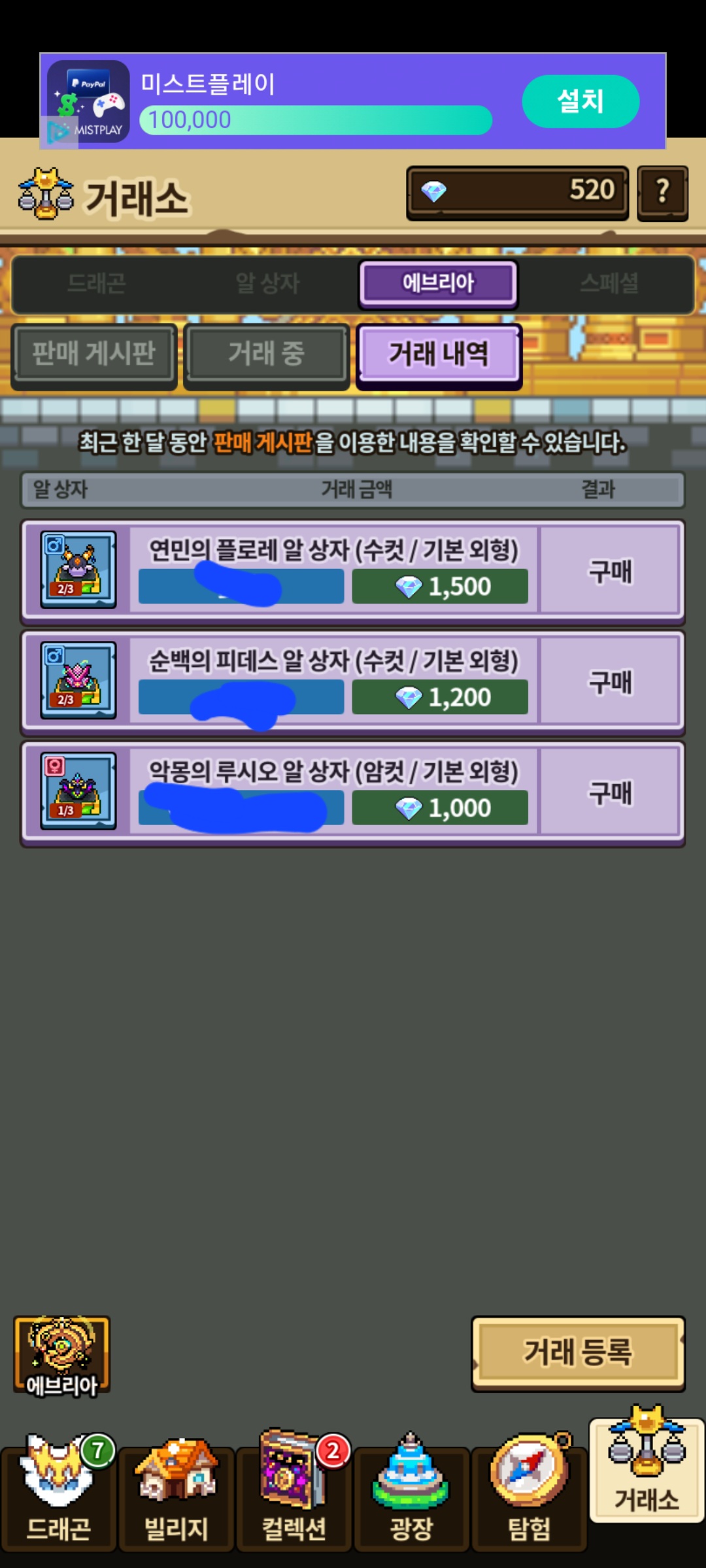Open the 거래 중 tab
The image size is (706, 1568).
pos(266,354)
